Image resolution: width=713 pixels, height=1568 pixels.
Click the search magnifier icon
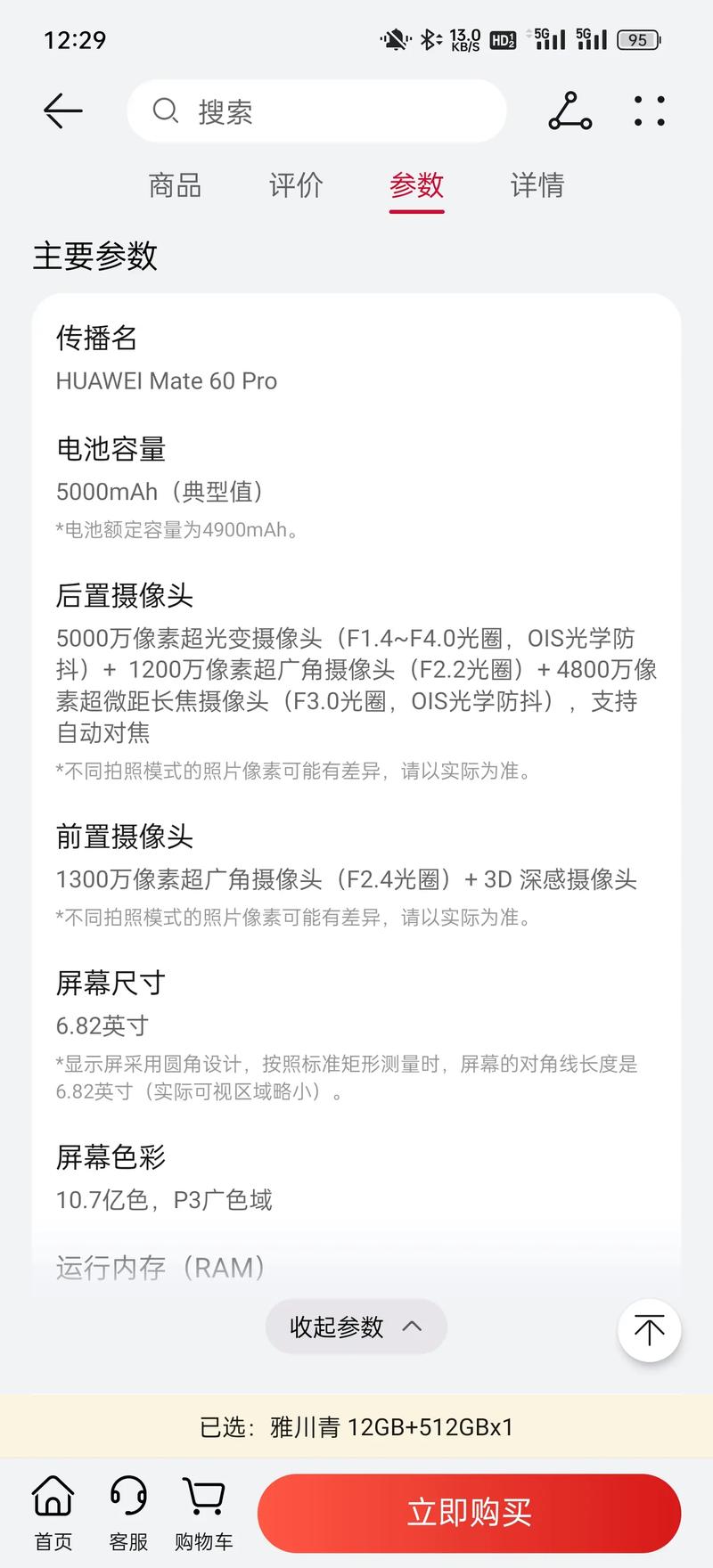point(166,110)
